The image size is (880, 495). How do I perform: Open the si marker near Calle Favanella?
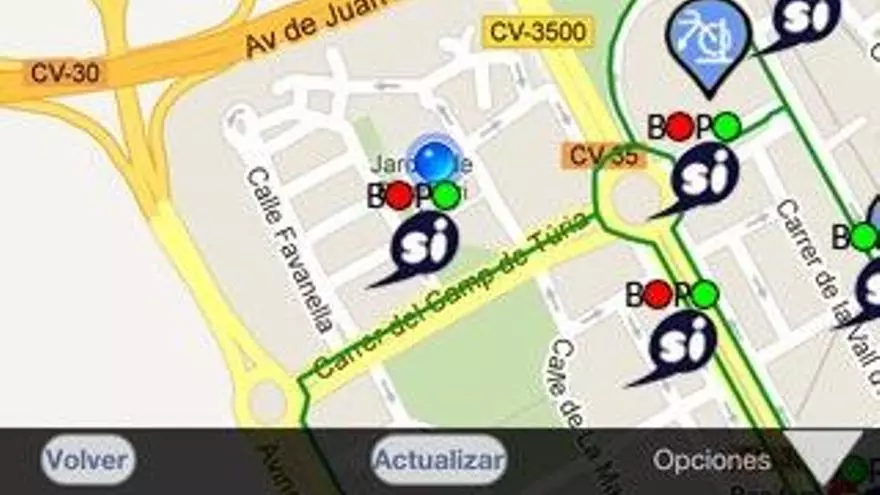423,245
